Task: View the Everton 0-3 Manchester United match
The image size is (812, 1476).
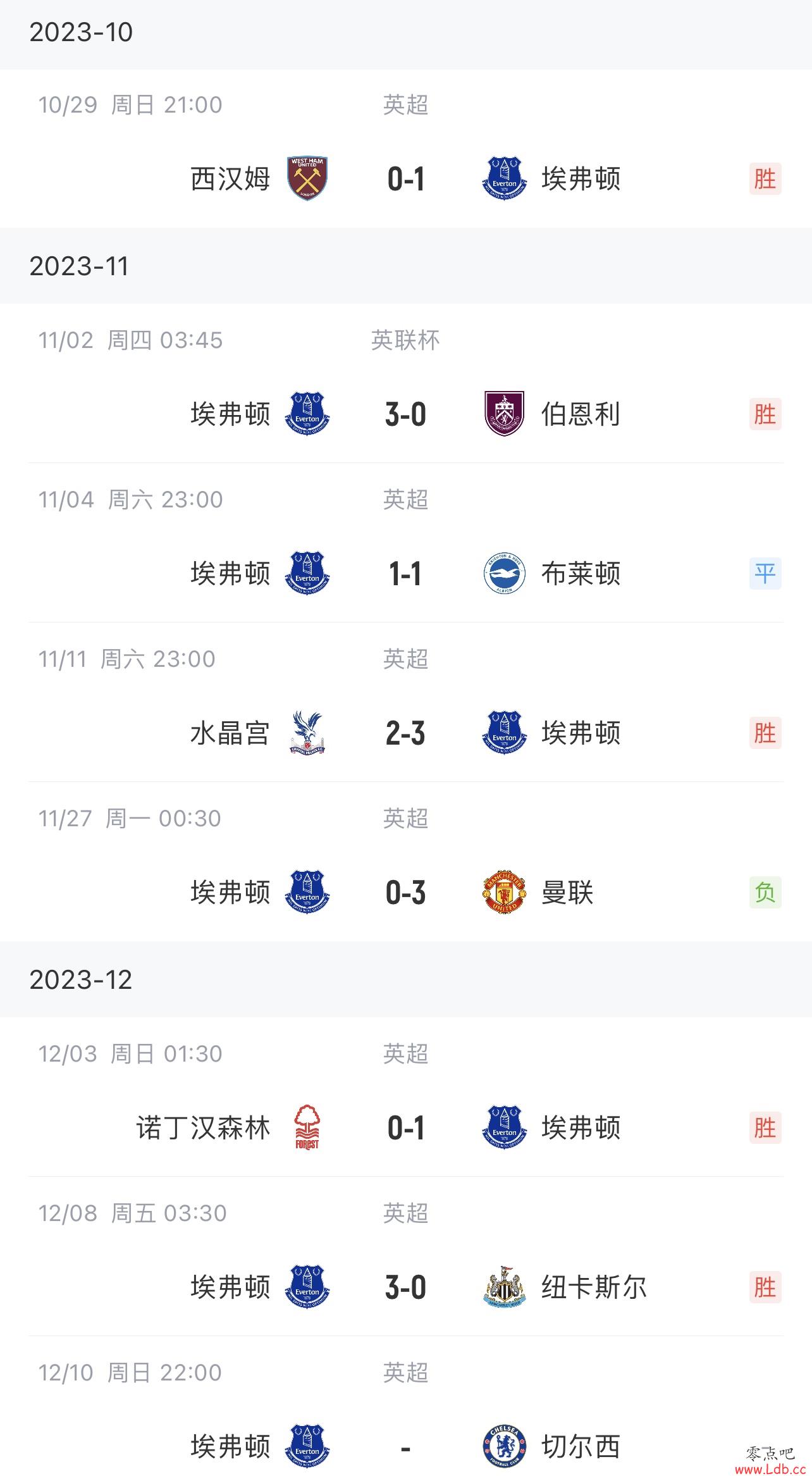Action: tap(406, 862)
